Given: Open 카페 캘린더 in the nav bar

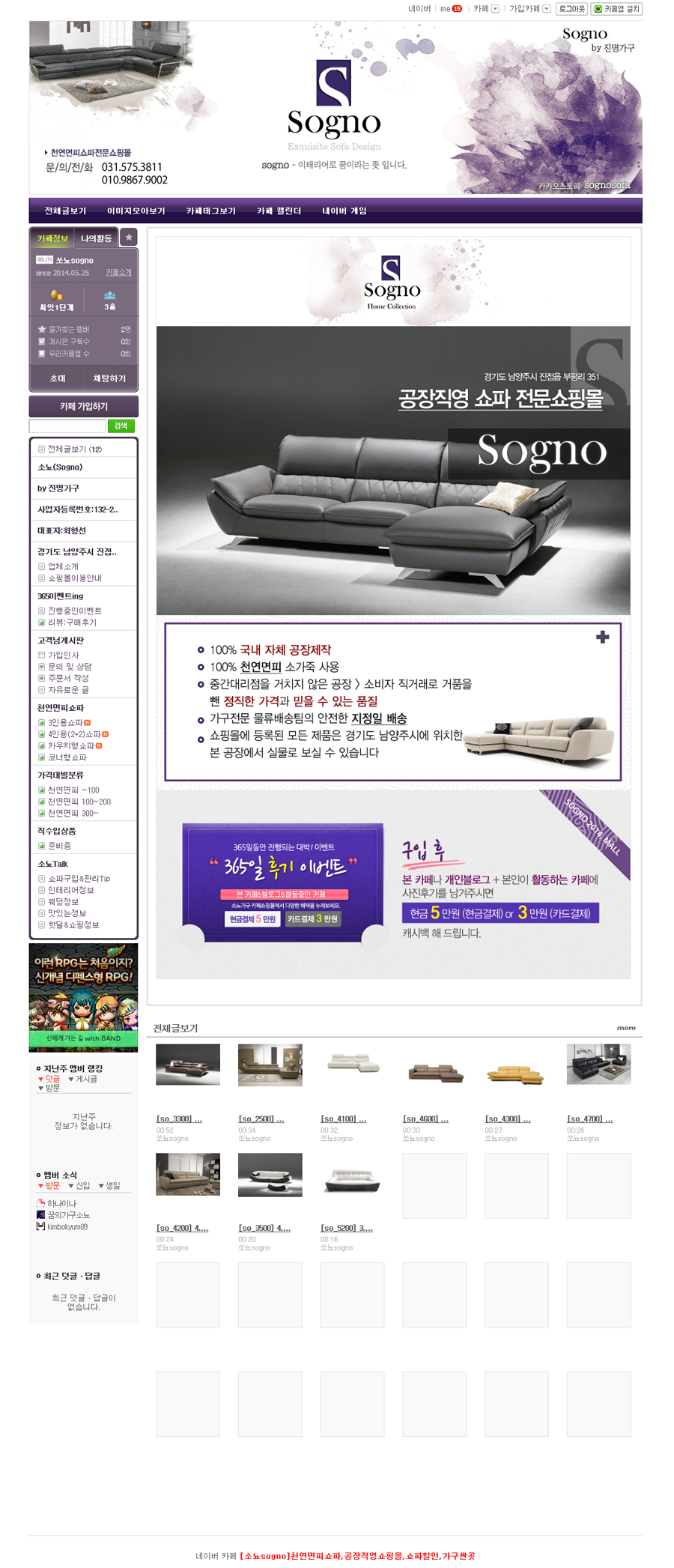Looking at the screenshot, I should point(279,211).
